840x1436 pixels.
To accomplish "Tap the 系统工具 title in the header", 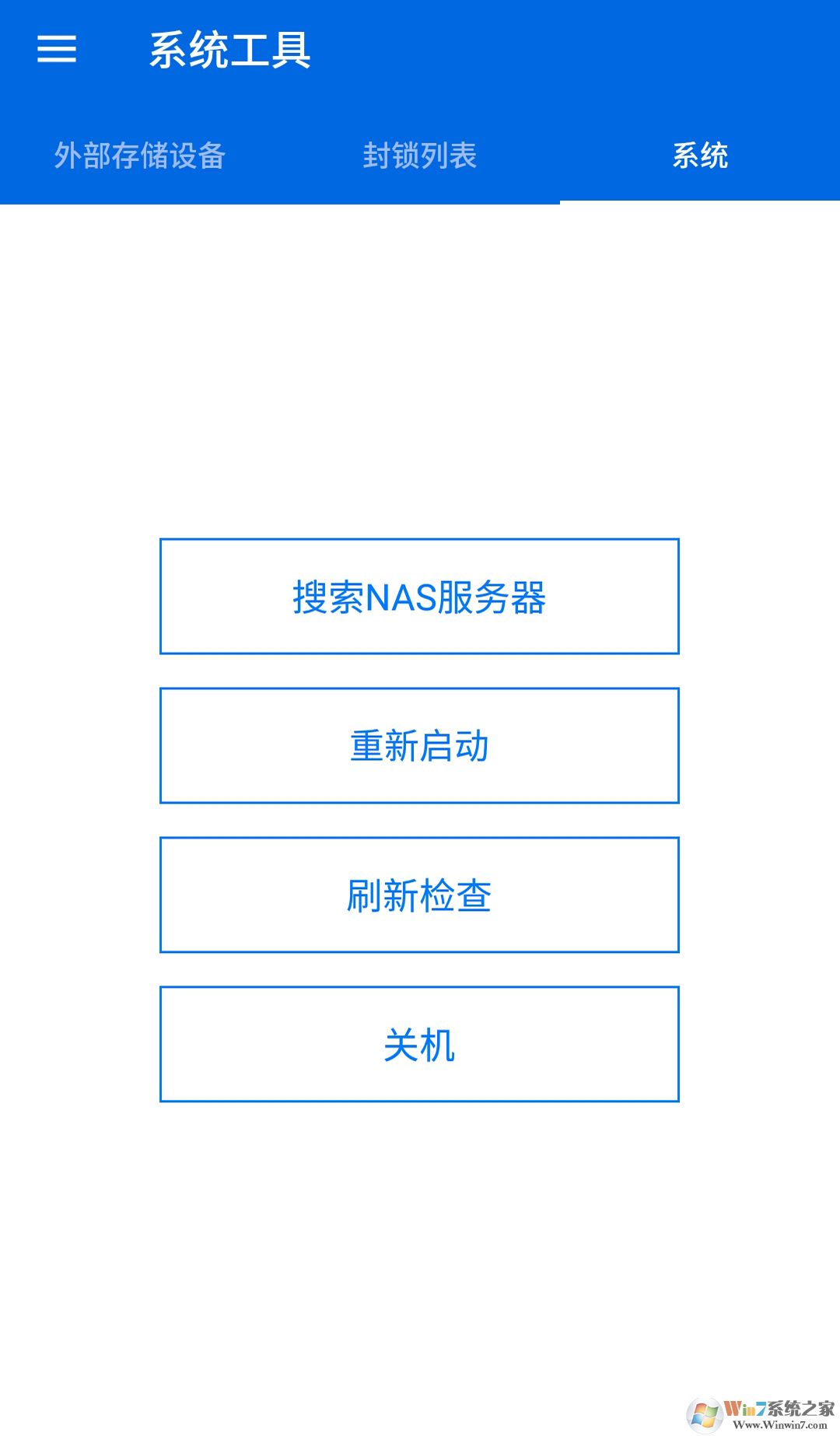I will point(230,49).
